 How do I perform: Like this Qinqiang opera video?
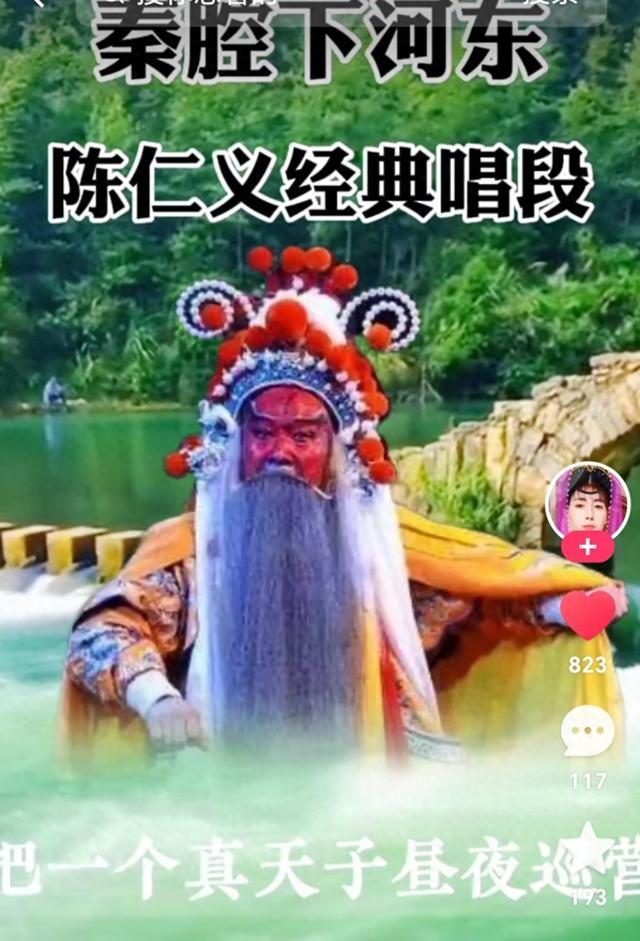coord(588,614)
